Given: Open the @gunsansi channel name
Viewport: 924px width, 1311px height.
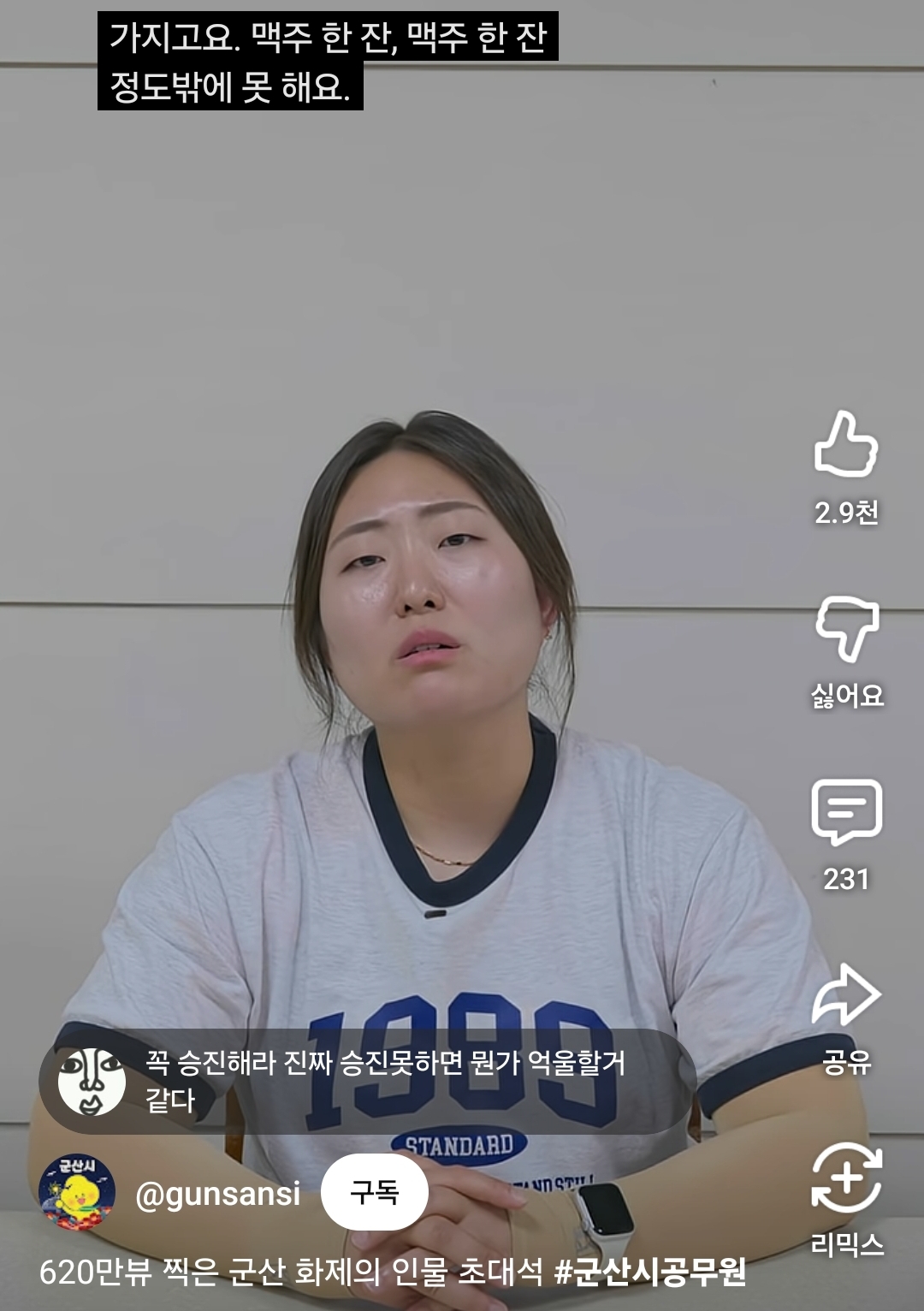Looking at the screenshot, I should click(x=218, y=1193).
